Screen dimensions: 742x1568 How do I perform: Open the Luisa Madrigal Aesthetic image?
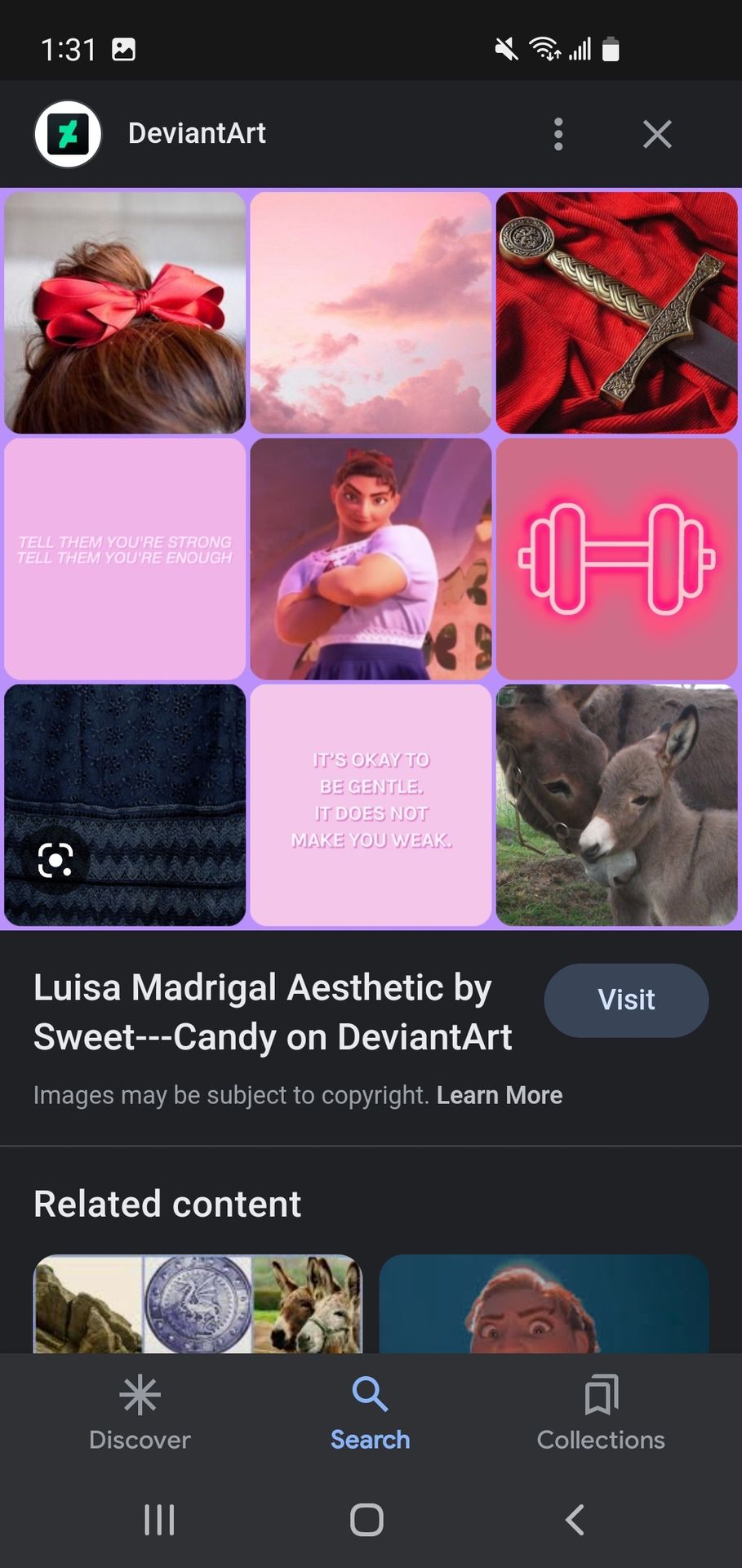(x=371, y=559)
